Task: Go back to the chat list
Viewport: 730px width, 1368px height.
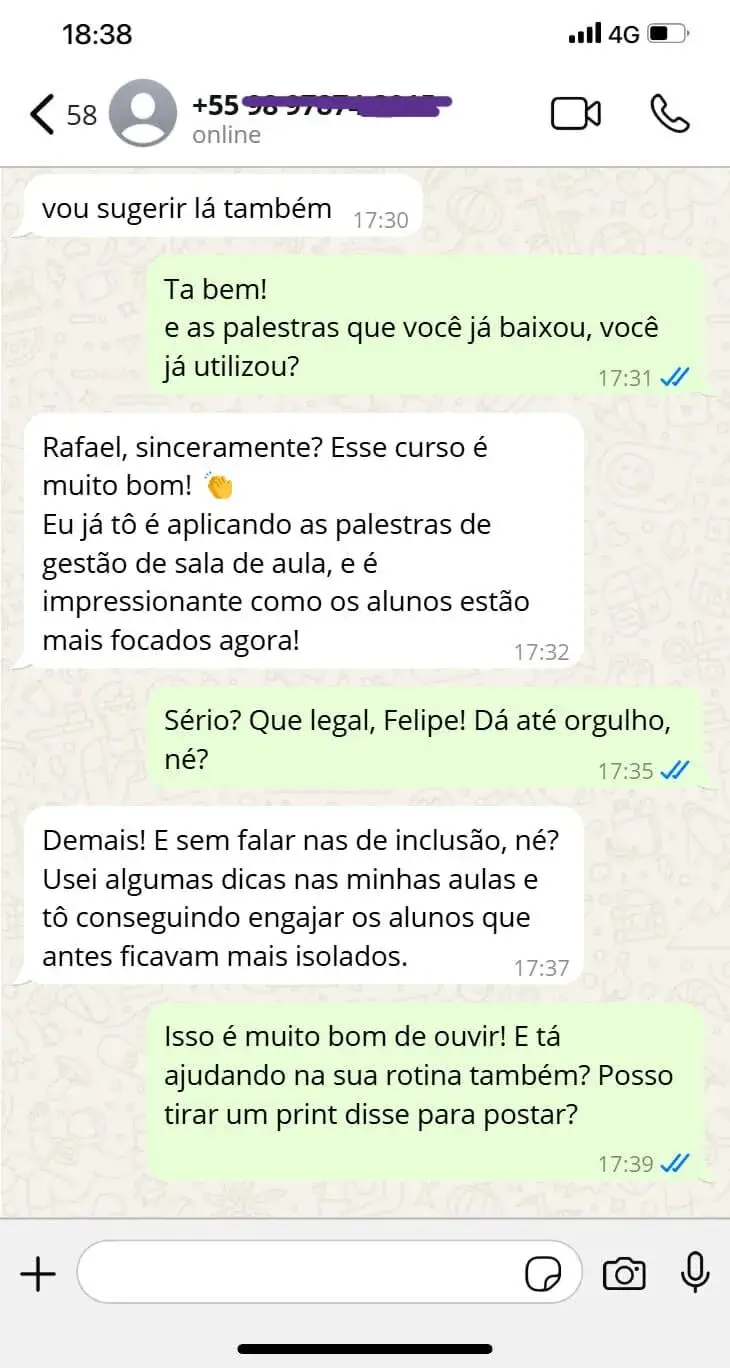Action: click(x=42, y=115)
